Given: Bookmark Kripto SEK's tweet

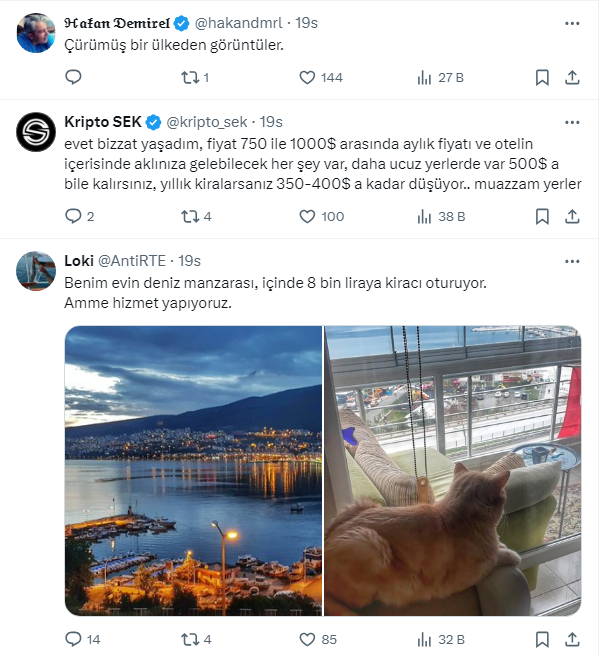Looking at the screenshot, I should click(542, 216).
